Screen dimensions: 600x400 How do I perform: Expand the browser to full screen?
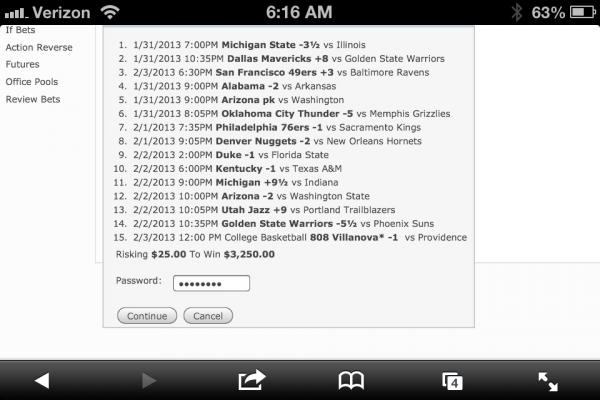point(548,380)
